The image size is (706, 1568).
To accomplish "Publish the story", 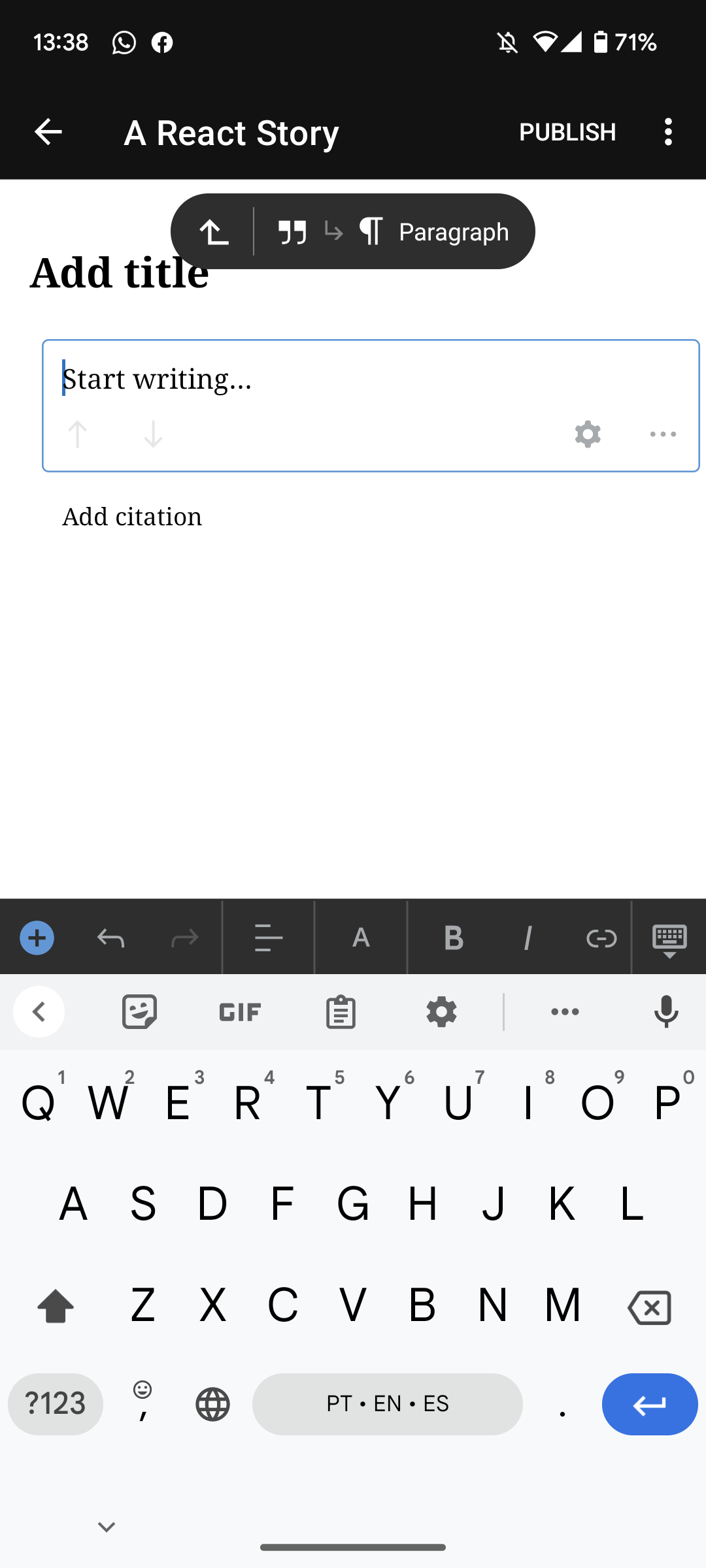I will (x=566, y=132).
